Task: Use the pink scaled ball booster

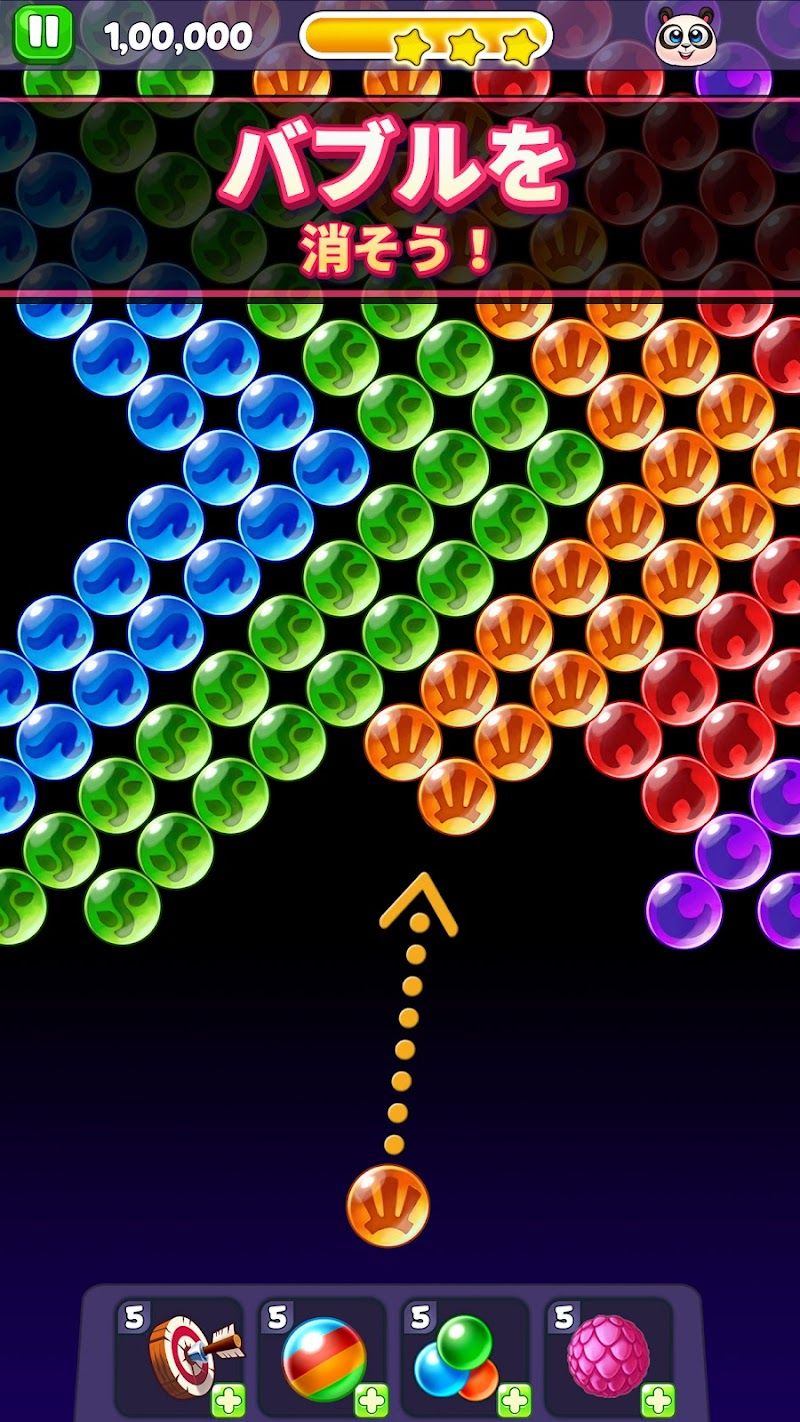Action: [607, 1357]
